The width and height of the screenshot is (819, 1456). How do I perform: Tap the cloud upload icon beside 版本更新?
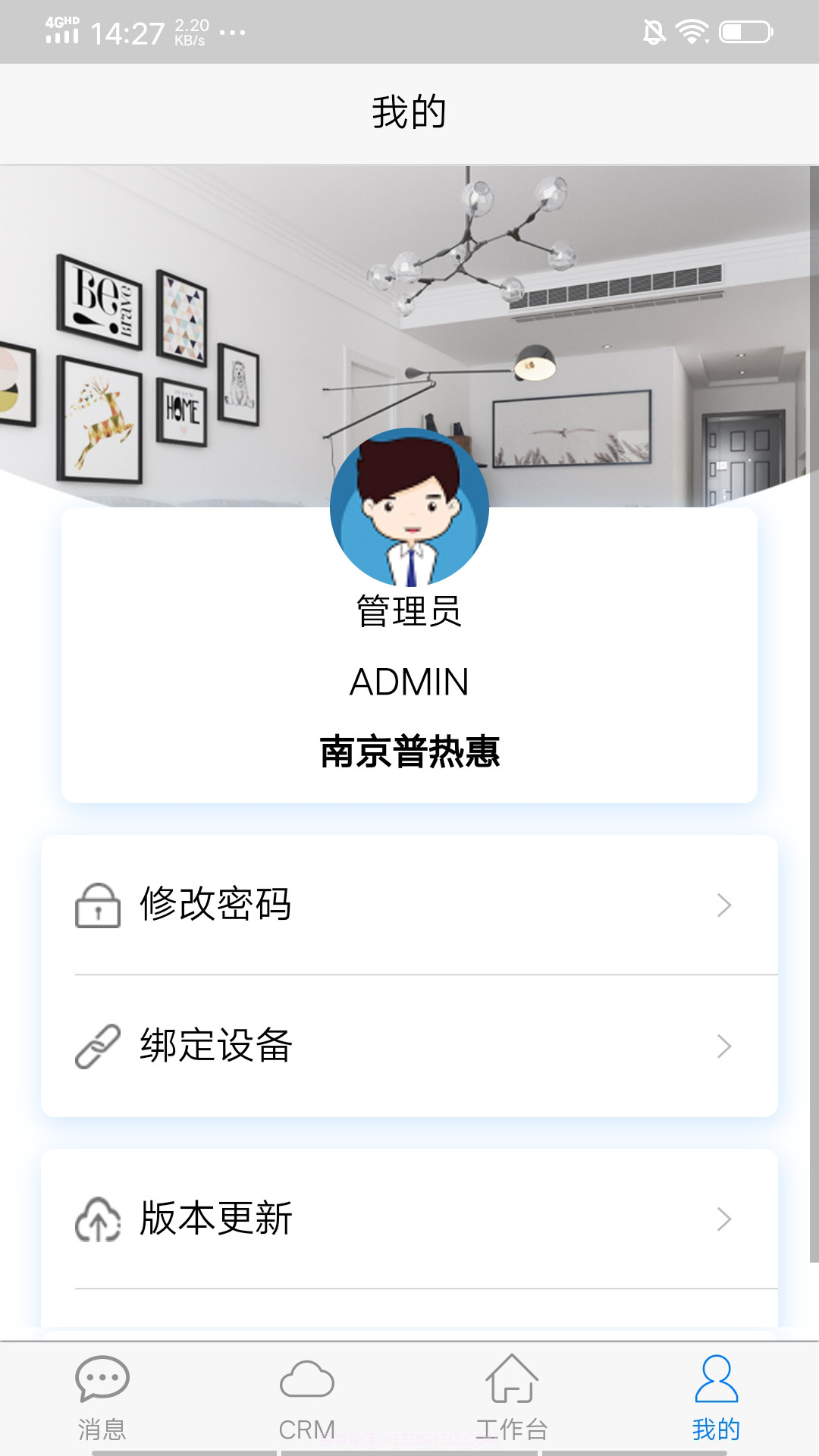(97, 1217)
